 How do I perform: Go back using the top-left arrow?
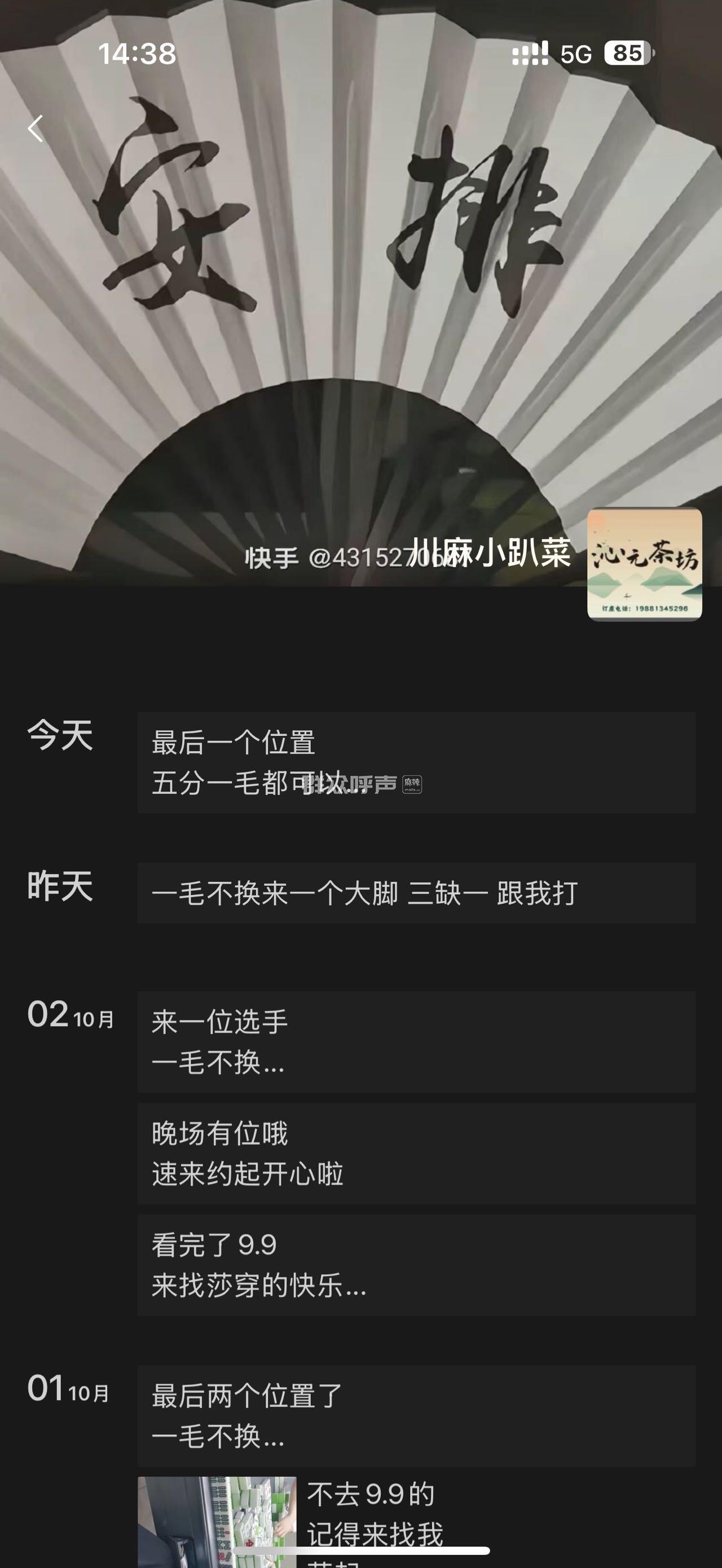coord(36,129)
